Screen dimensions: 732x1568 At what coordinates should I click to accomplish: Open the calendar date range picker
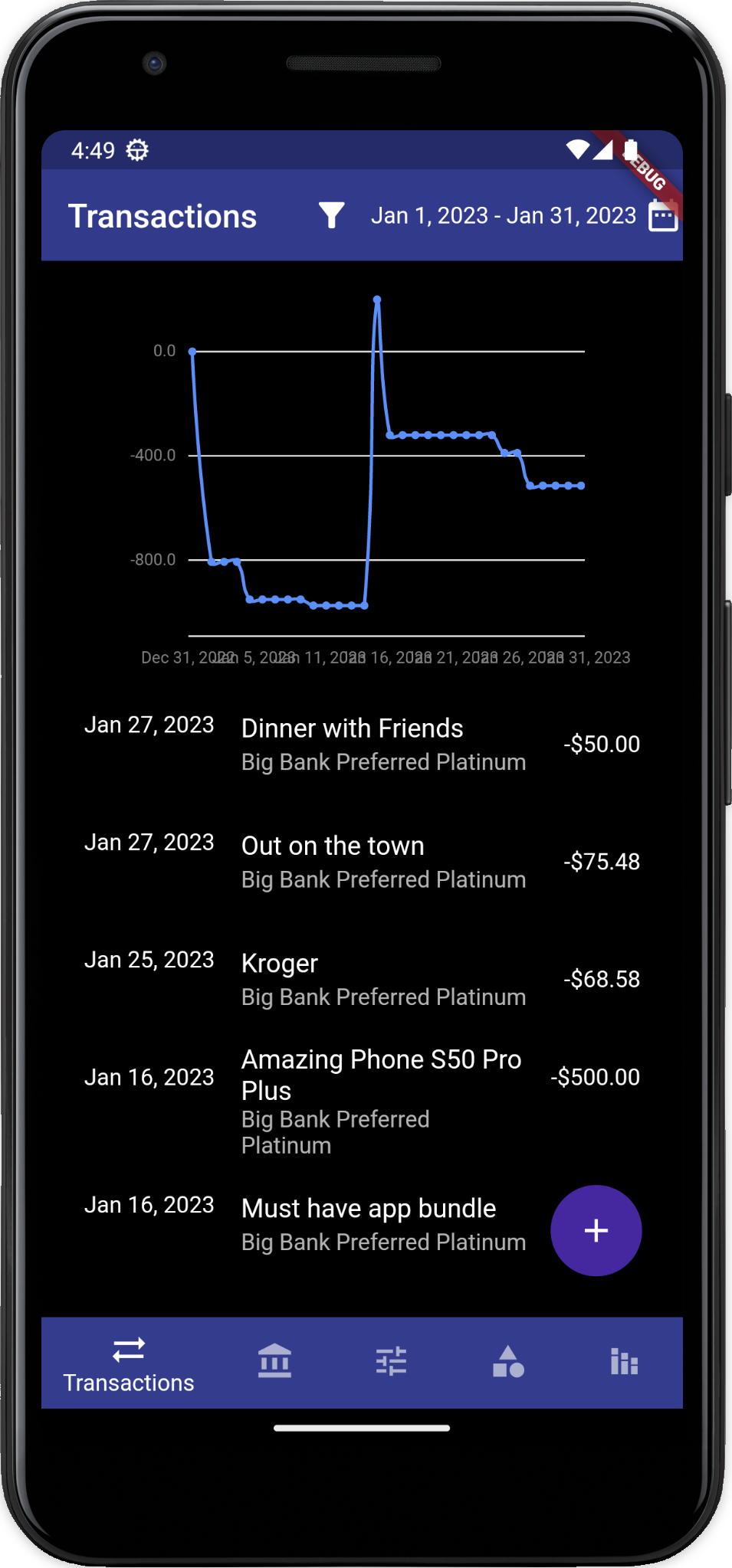[662, 216]
